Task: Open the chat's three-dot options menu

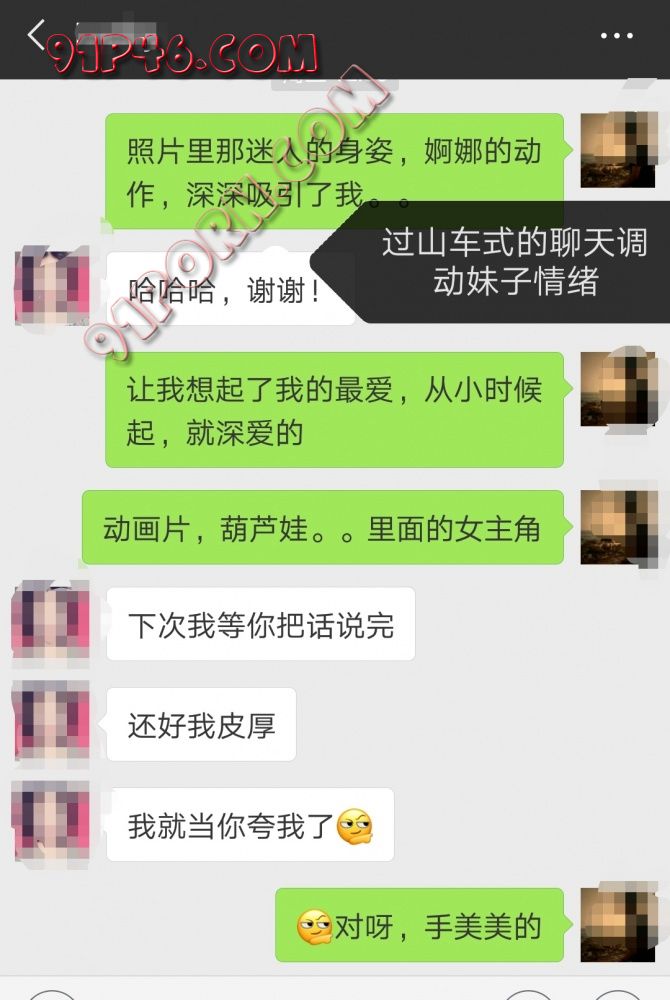Action: (616, 36)
